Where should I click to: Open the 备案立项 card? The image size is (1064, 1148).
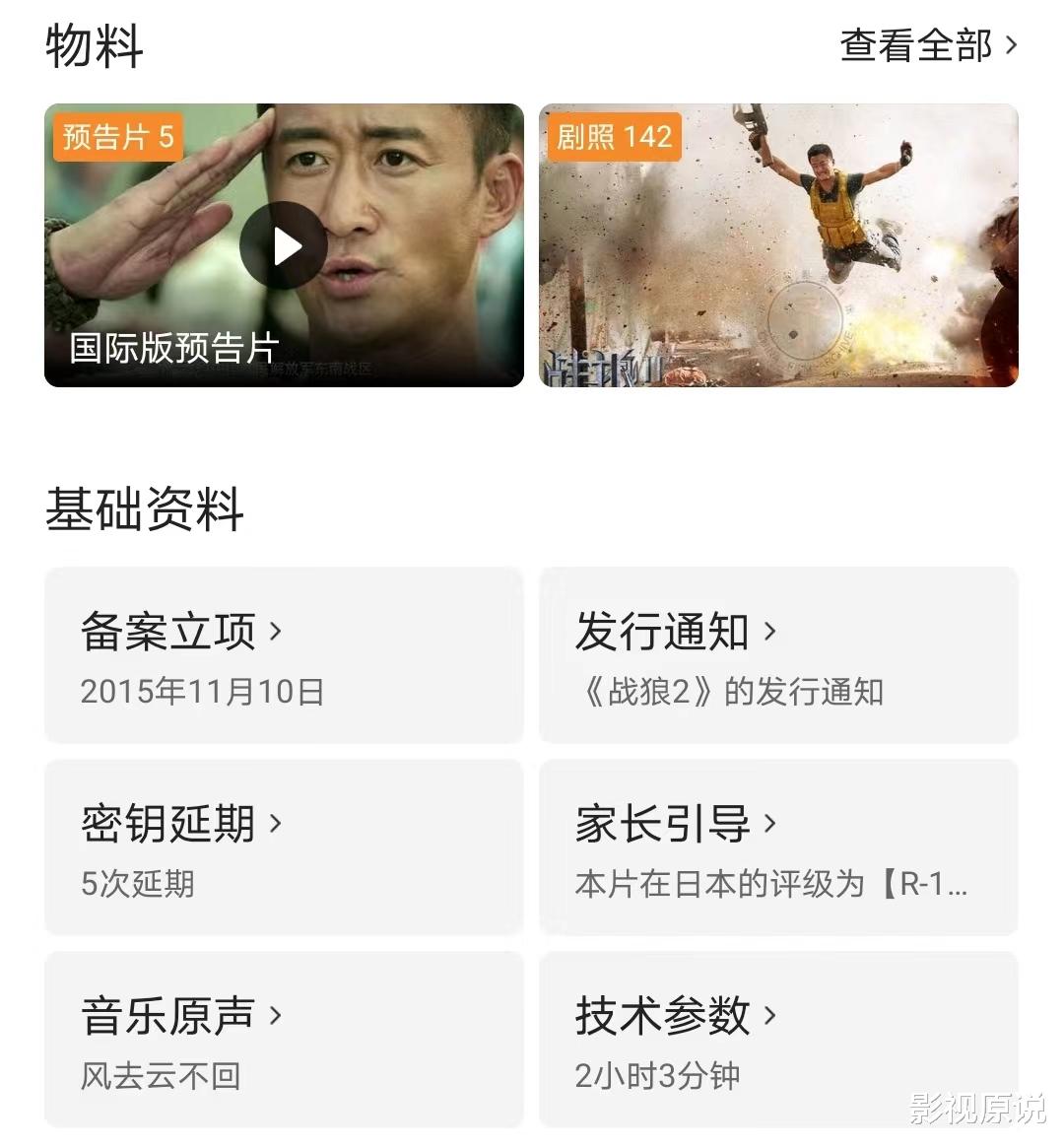284,654
